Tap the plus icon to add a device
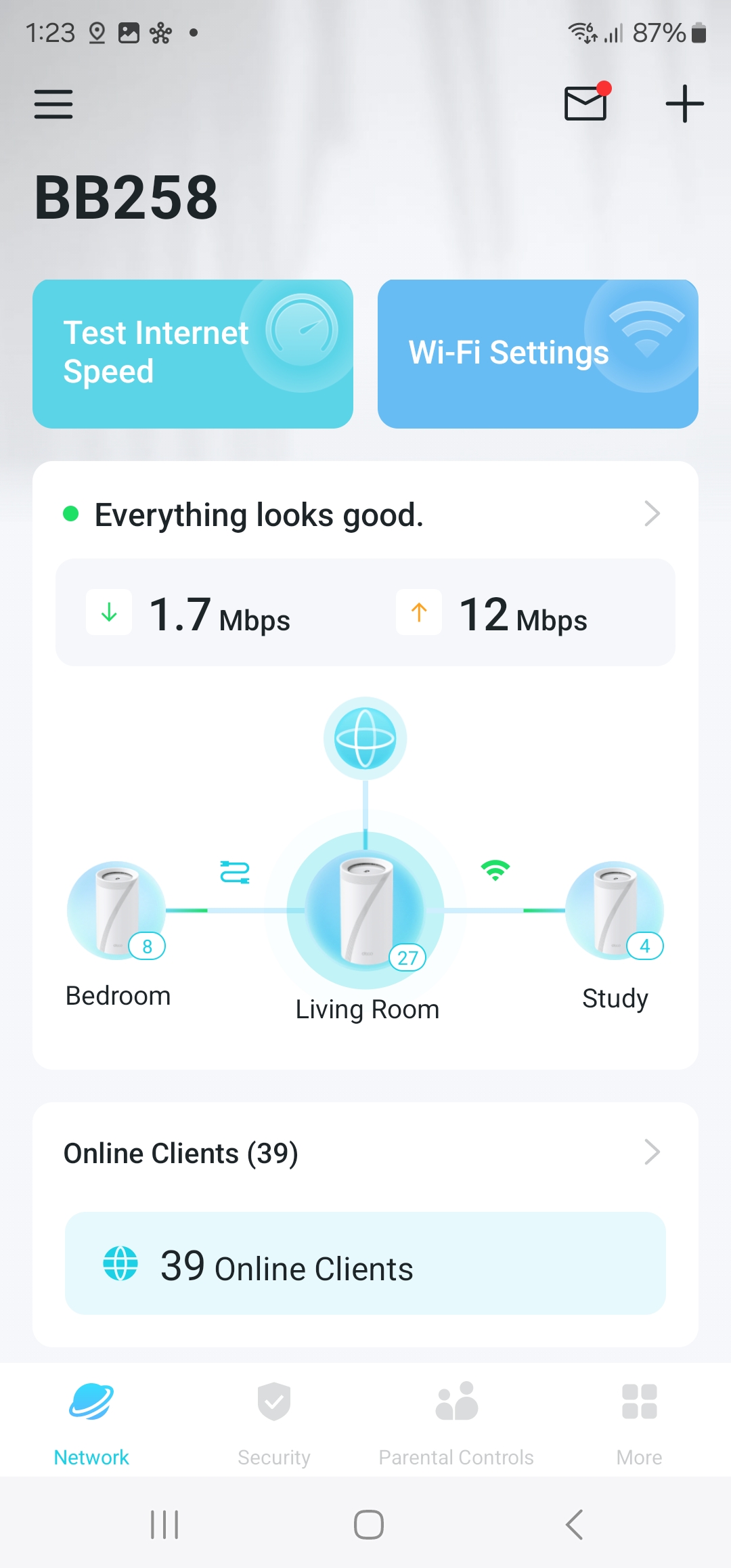The height and width of the screenshot is (1568, 731). click(684, 104)
